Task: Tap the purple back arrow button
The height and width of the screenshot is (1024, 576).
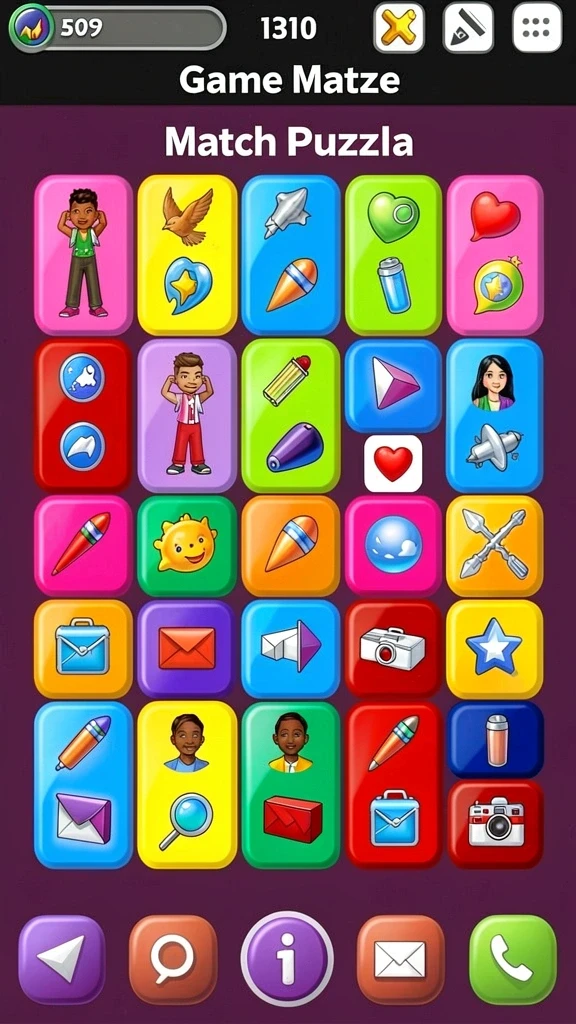Action: [x=61, y=959]
